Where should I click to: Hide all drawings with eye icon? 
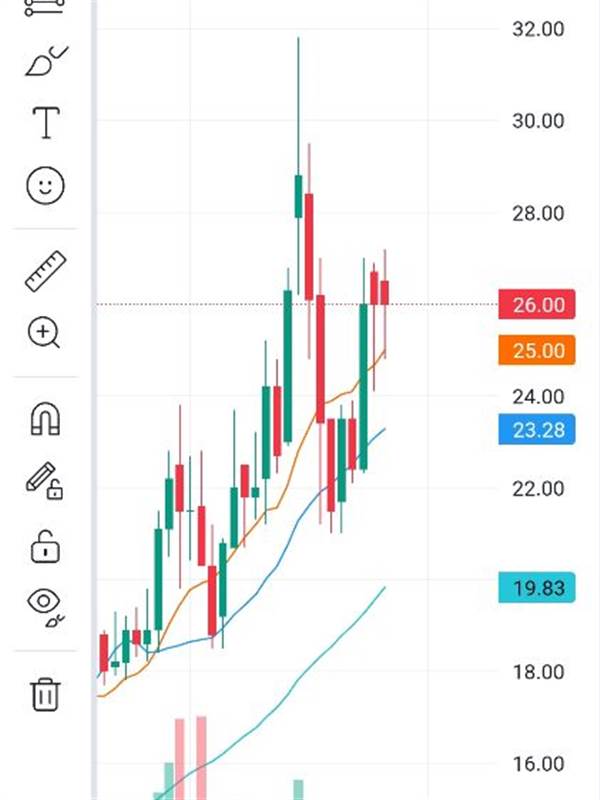[45, 605]
